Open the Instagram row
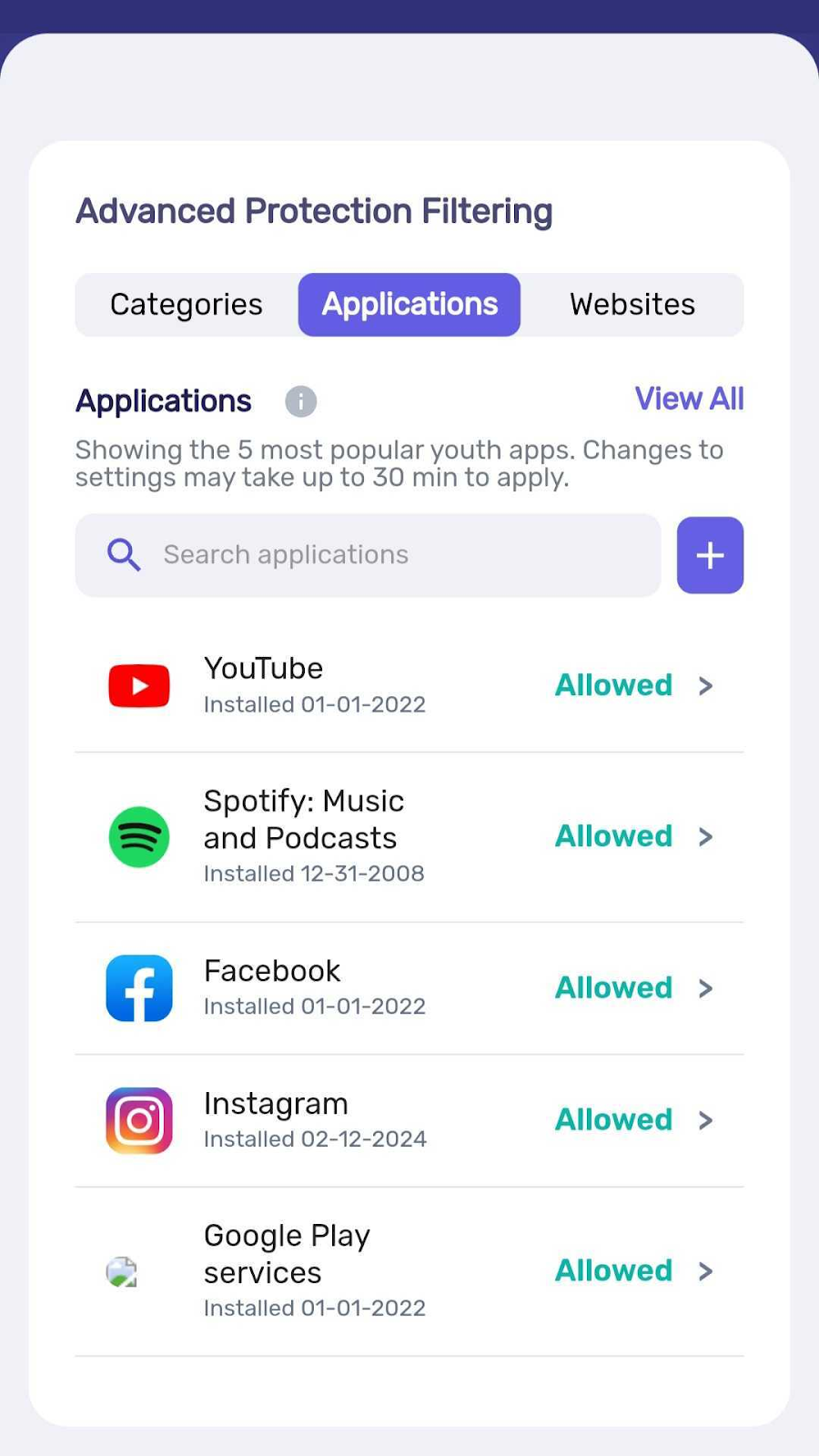Screen dimensions: 819x1456 tap(409, 1121)
